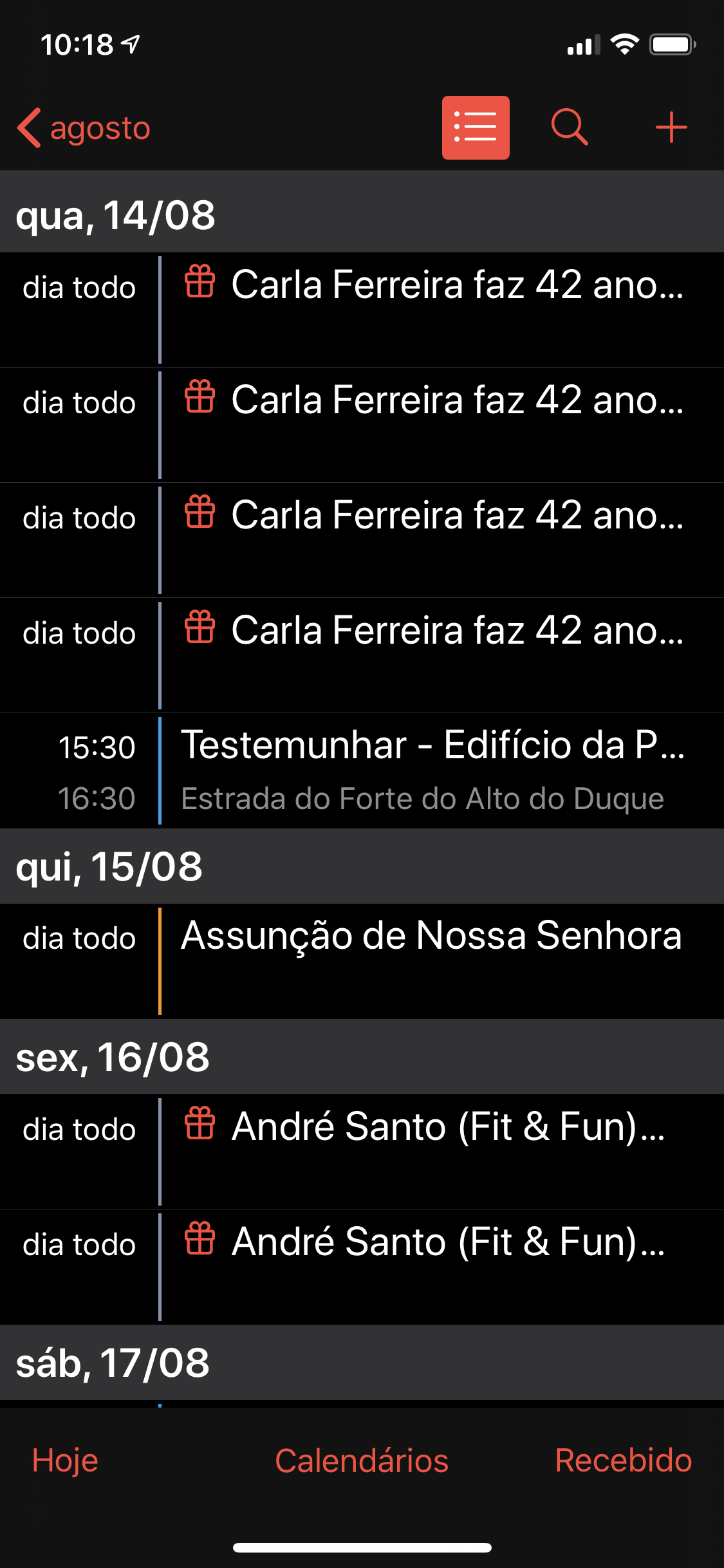Image resolution: width=724 pixels, height=1568 pixels.
Task: Jump to today with Hoje
Action: pyautogui.click(x=65, y=1461)
